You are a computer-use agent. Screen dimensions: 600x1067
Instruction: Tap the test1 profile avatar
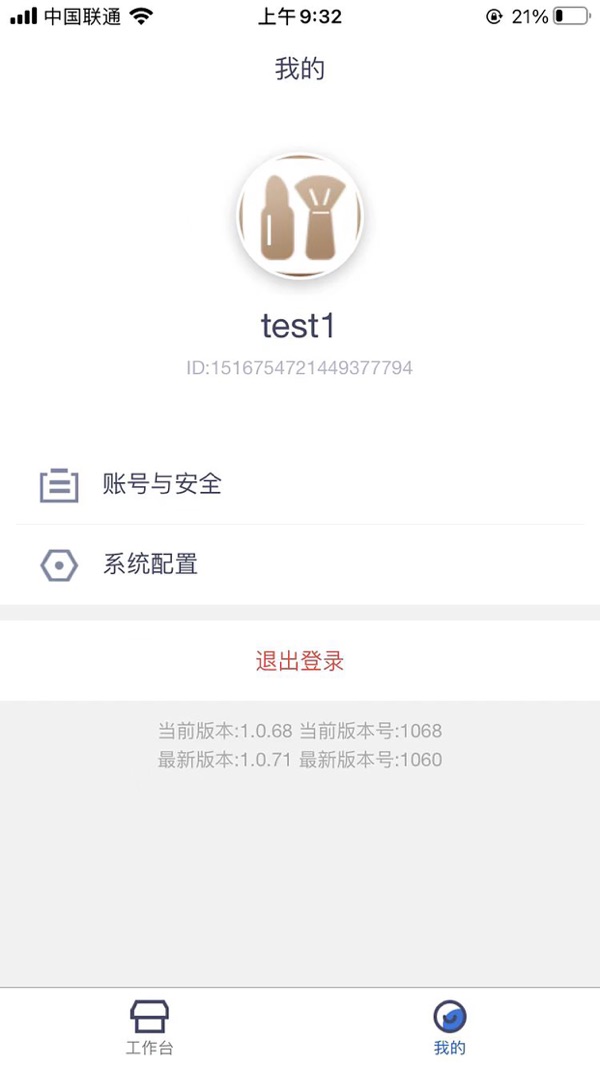[x=300, y=216]
